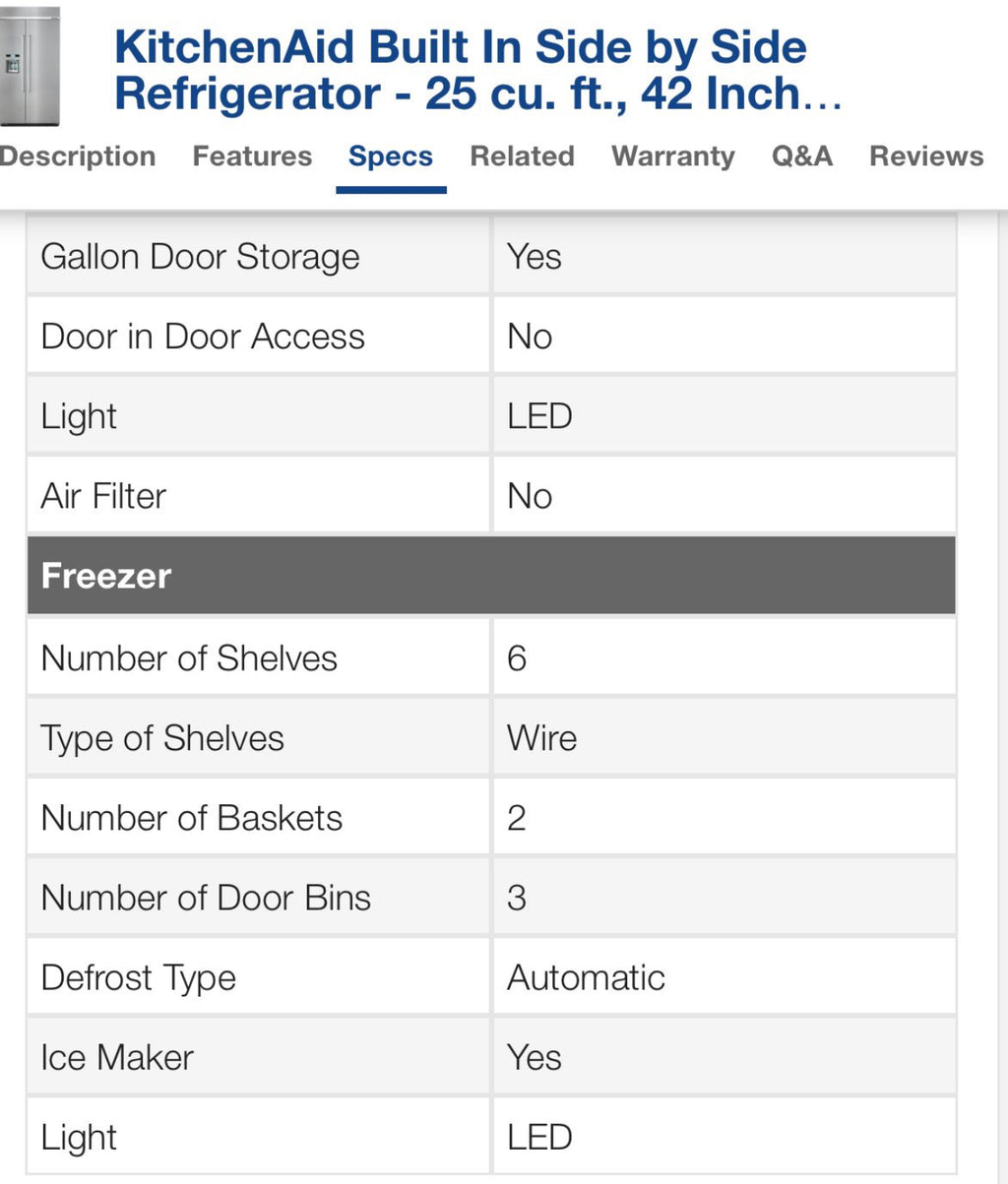Click the Defrost Type Automatic value

[x=587, y=976]
